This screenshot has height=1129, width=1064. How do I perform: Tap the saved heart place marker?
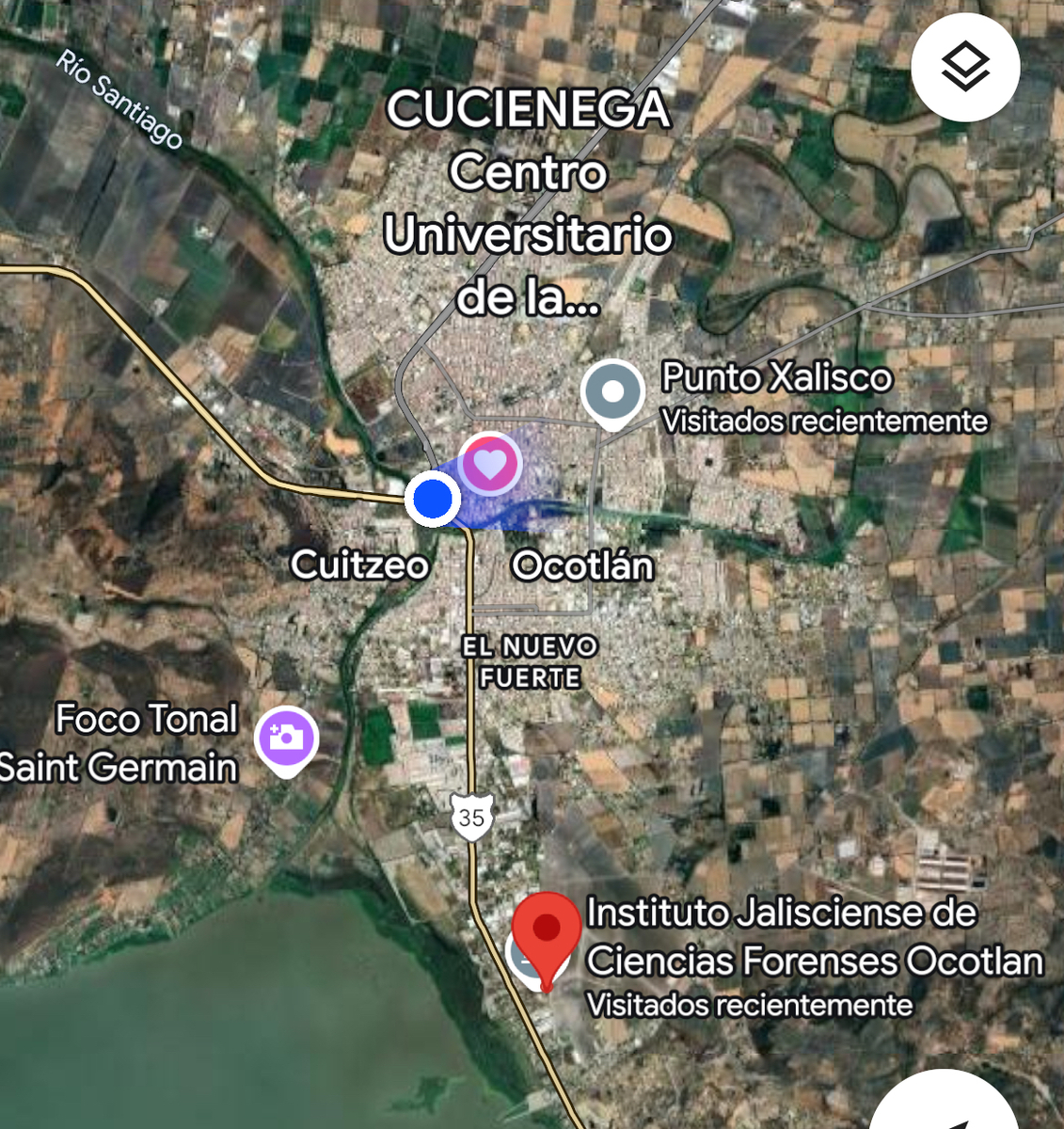[490, 463]
